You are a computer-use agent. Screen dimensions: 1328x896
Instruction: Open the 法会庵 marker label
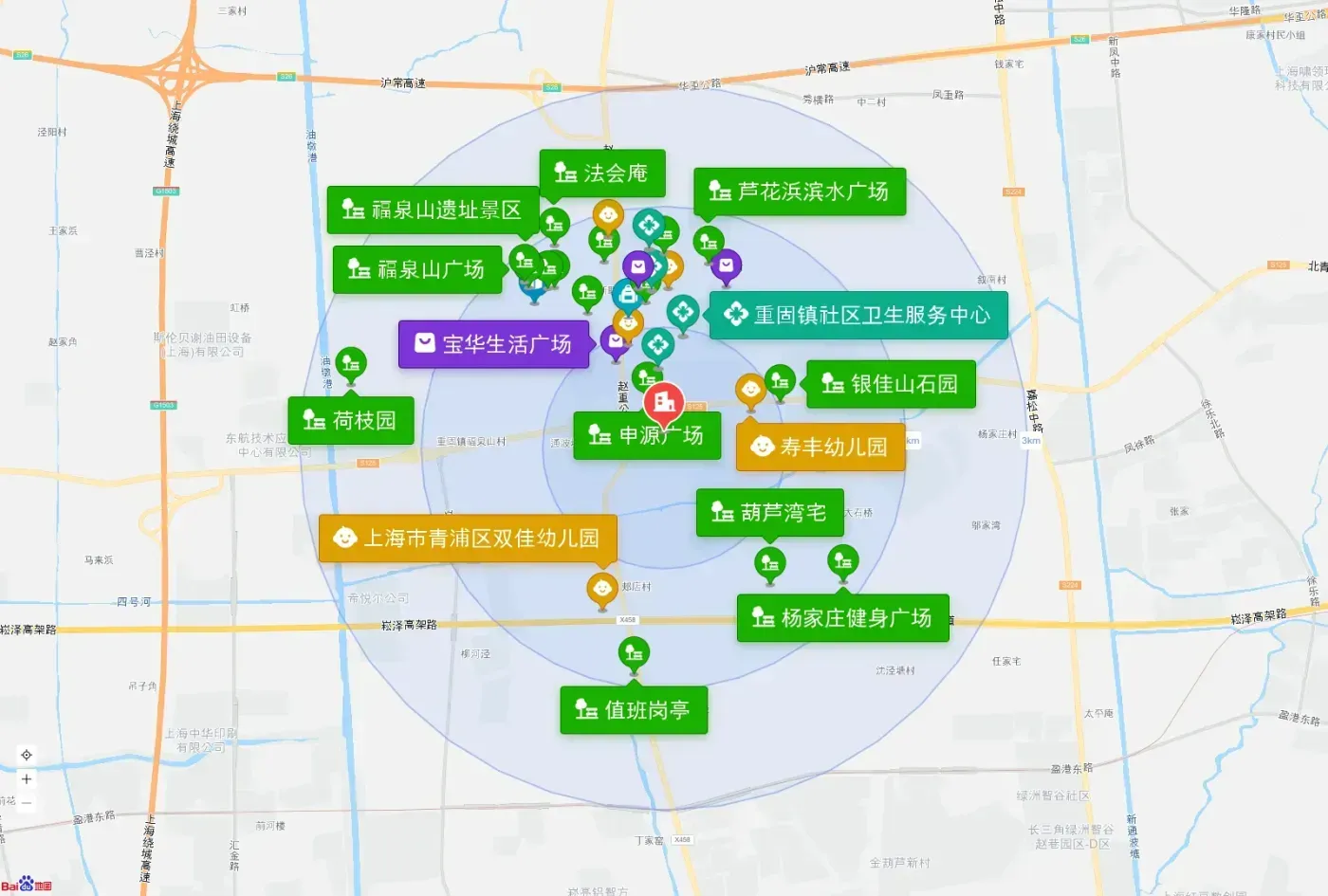coord(602,173)
